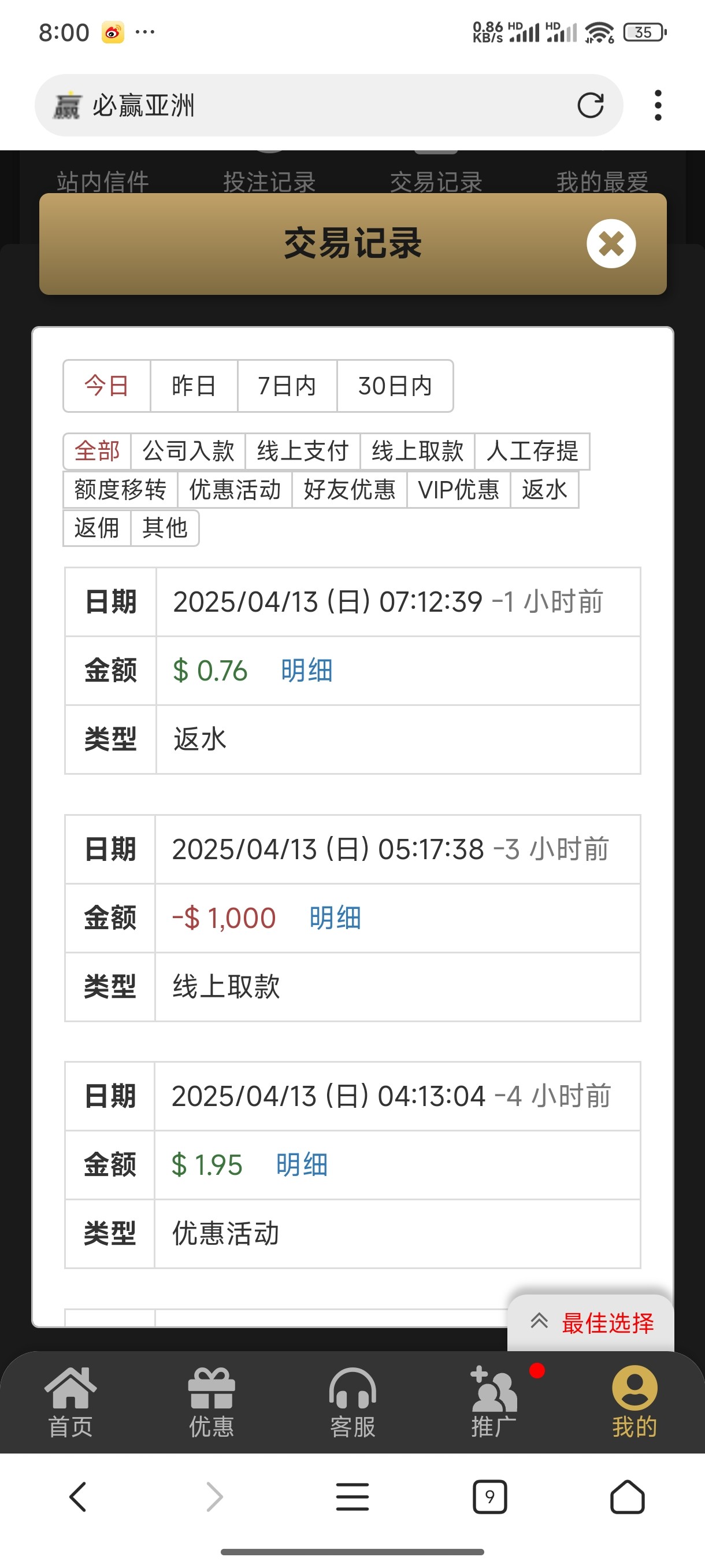Close the 交易记录 dialog

tap(611, 243)
